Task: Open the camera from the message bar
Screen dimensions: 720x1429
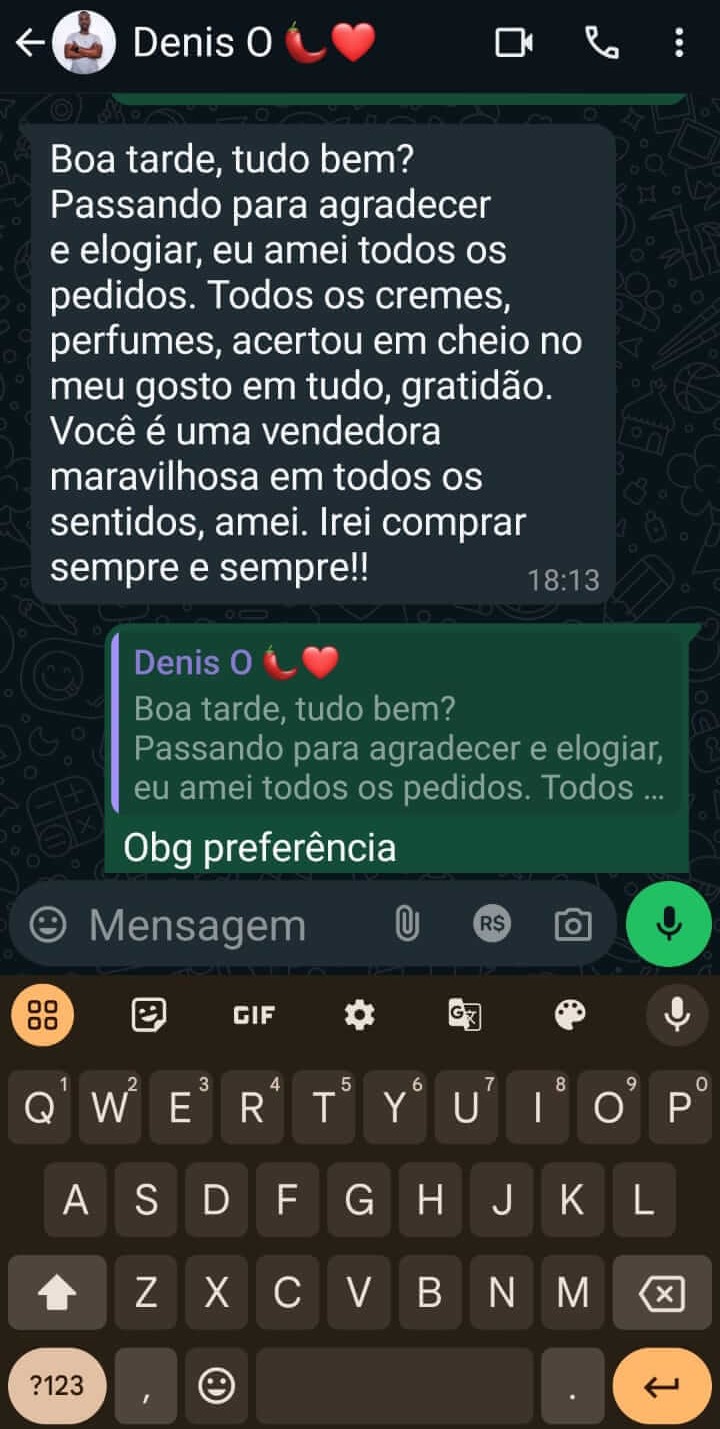Action: point(572,924)
